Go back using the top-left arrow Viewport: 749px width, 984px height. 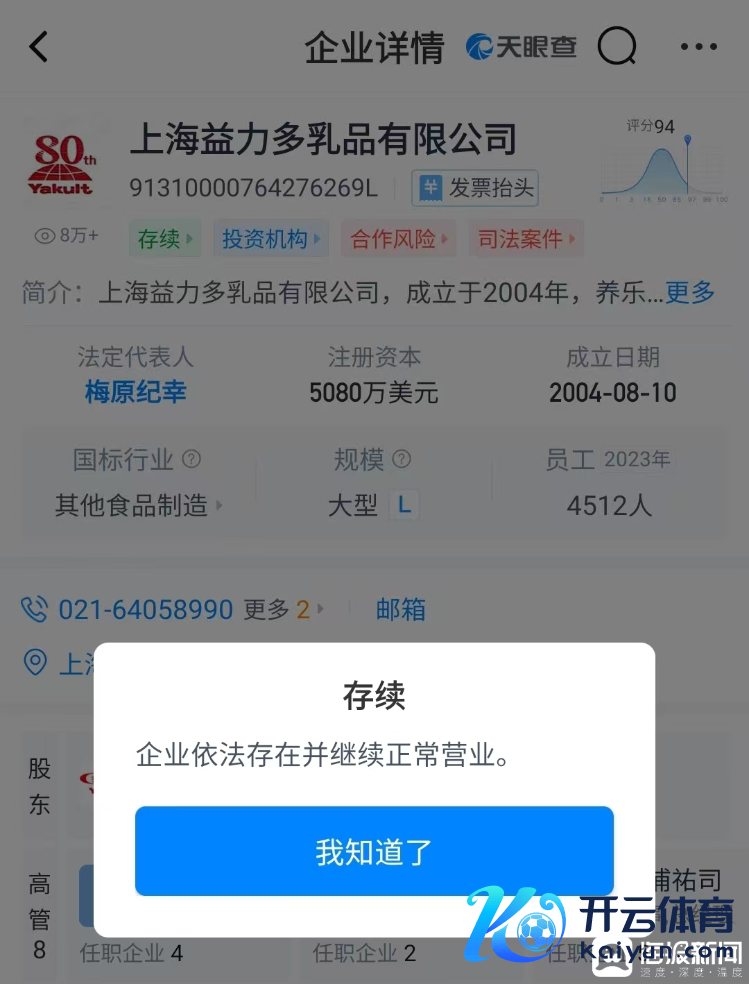[38, 47]
